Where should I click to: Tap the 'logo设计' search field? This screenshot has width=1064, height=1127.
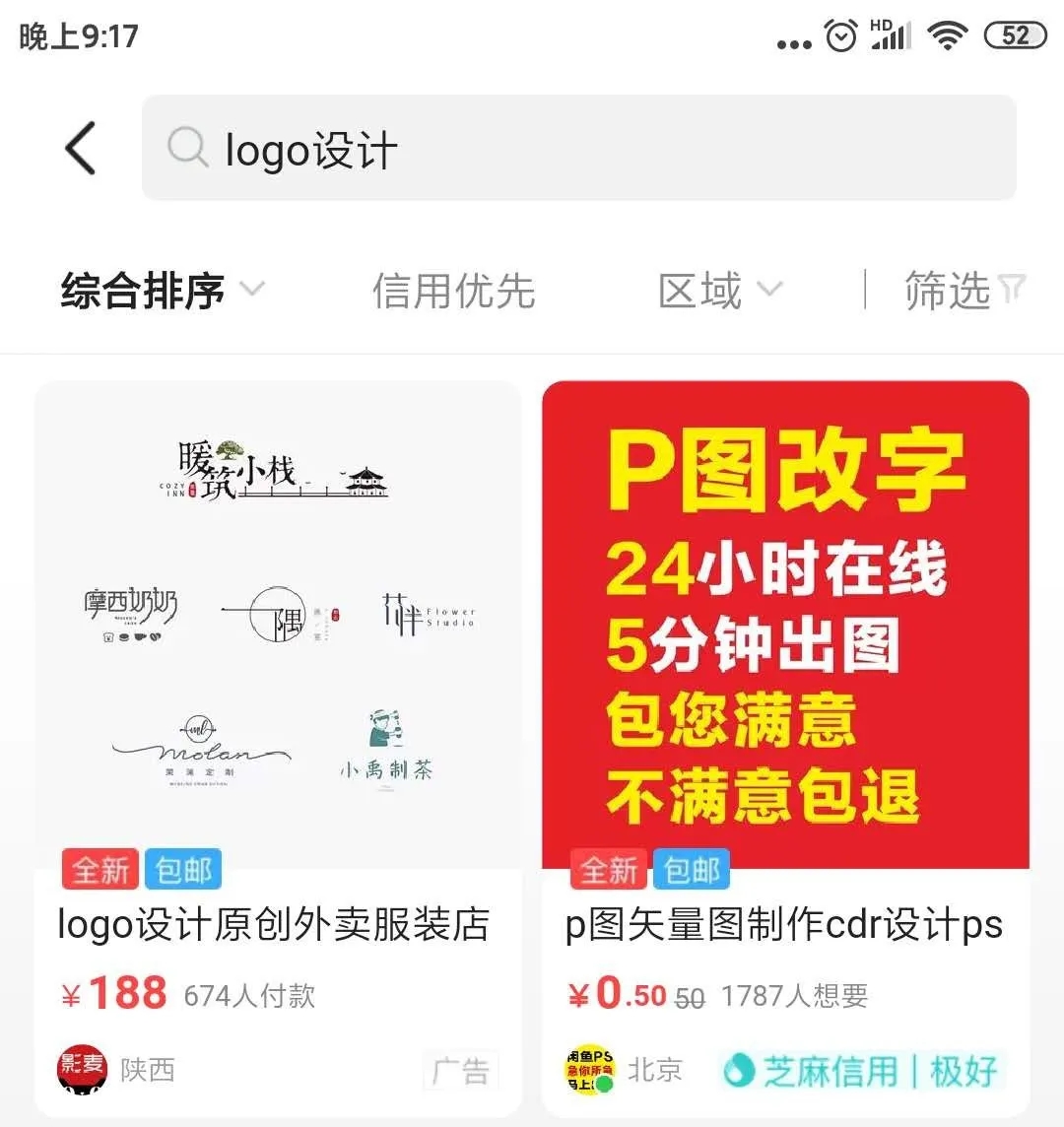[x=578, y=149]
